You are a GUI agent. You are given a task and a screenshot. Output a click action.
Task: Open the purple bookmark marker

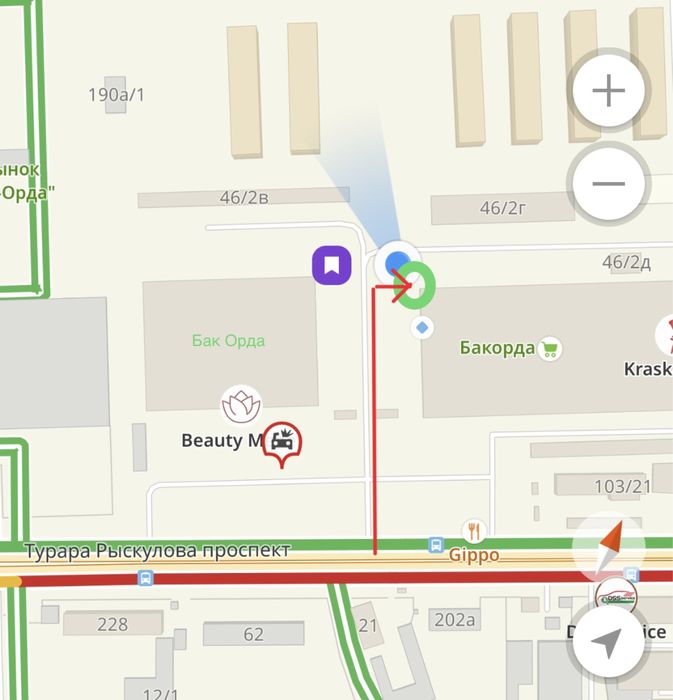coord(333,265)
